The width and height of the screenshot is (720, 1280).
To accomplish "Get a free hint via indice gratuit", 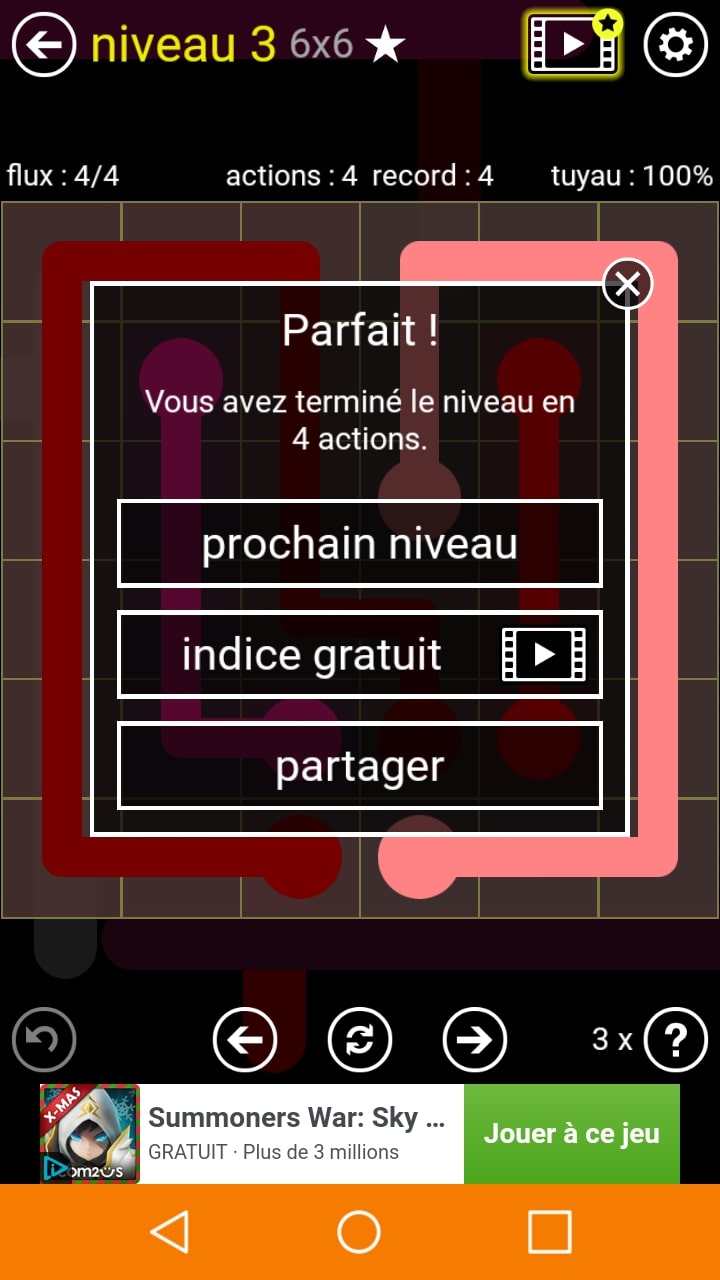I will tap(360, 655).
